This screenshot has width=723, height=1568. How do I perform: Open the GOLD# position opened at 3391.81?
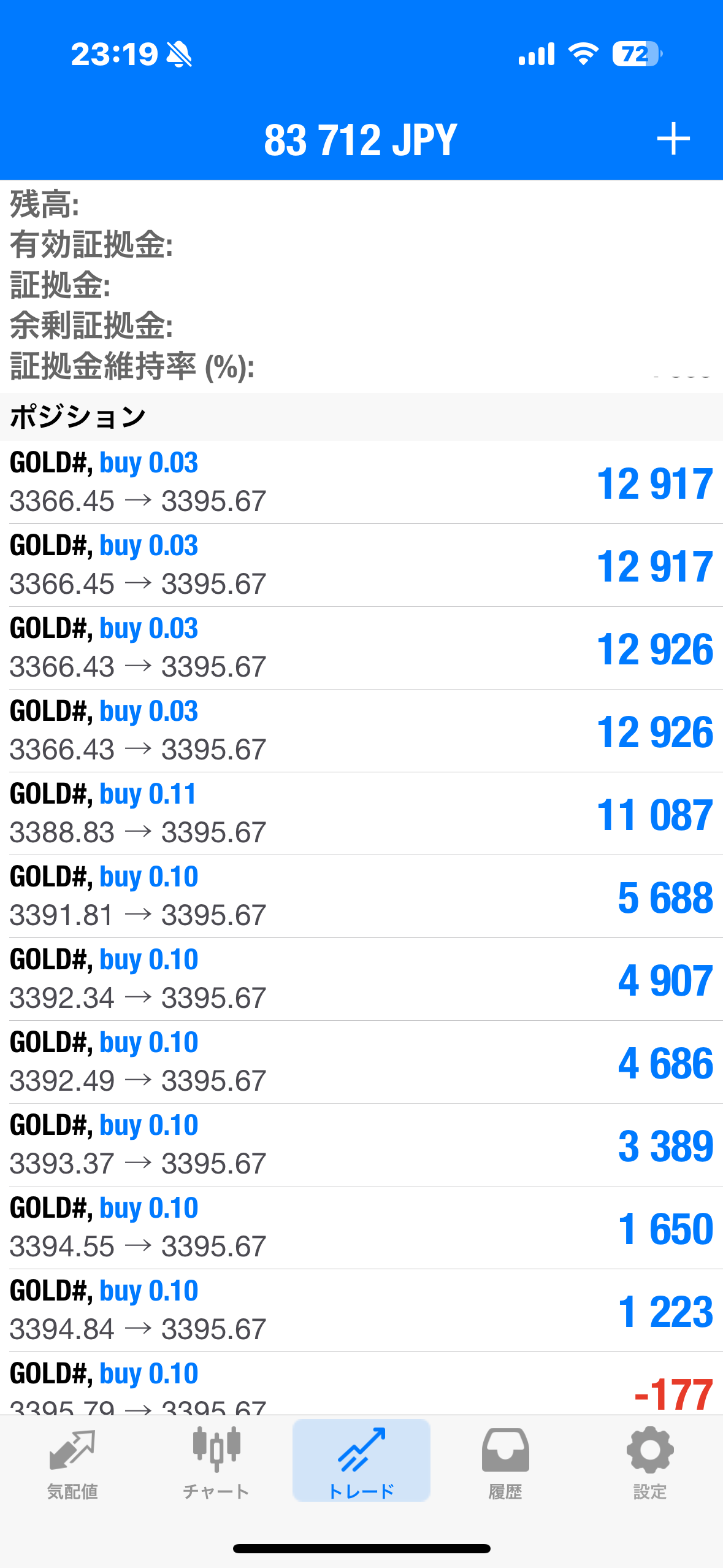pos(361,896)
